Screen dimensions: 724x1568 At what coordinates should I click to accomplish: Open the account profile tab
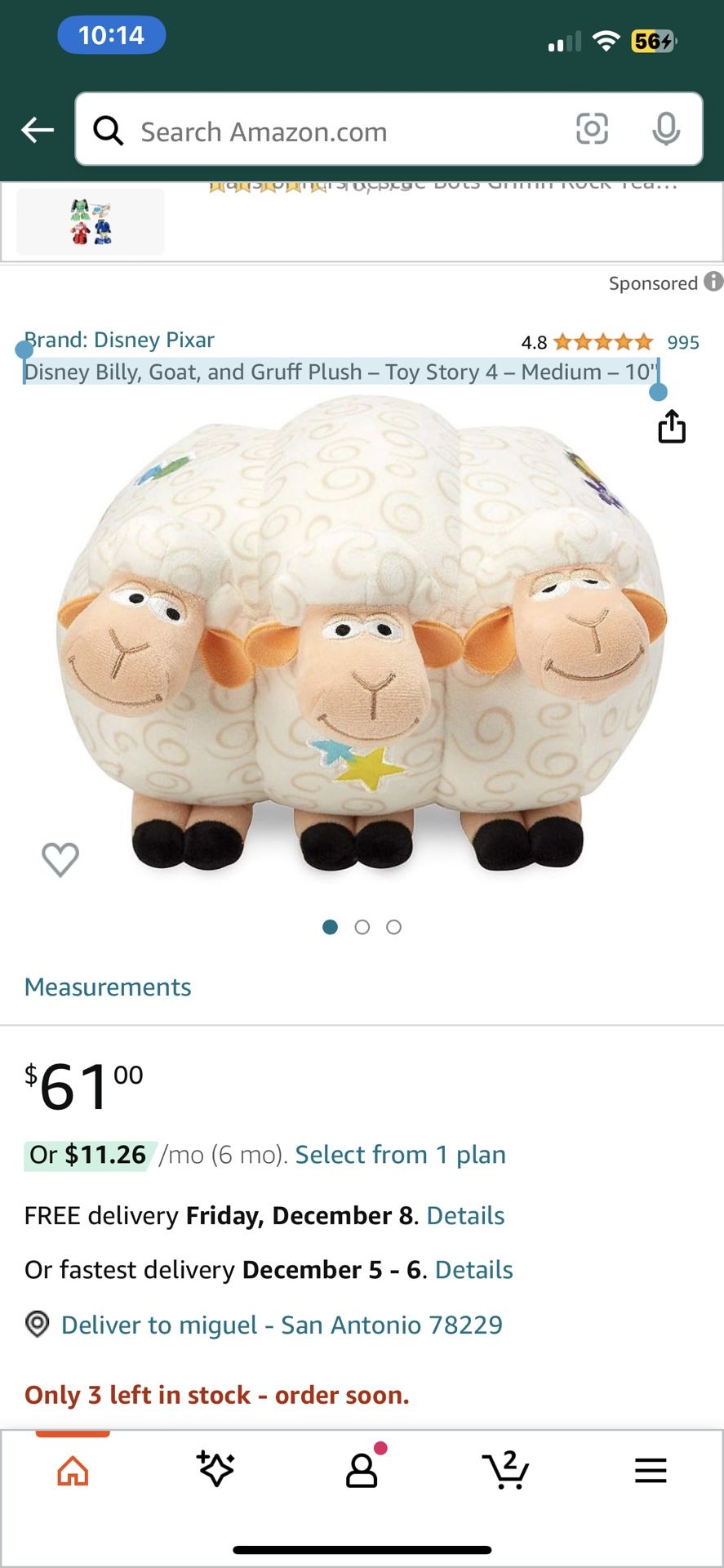(x=362, y=1469)
